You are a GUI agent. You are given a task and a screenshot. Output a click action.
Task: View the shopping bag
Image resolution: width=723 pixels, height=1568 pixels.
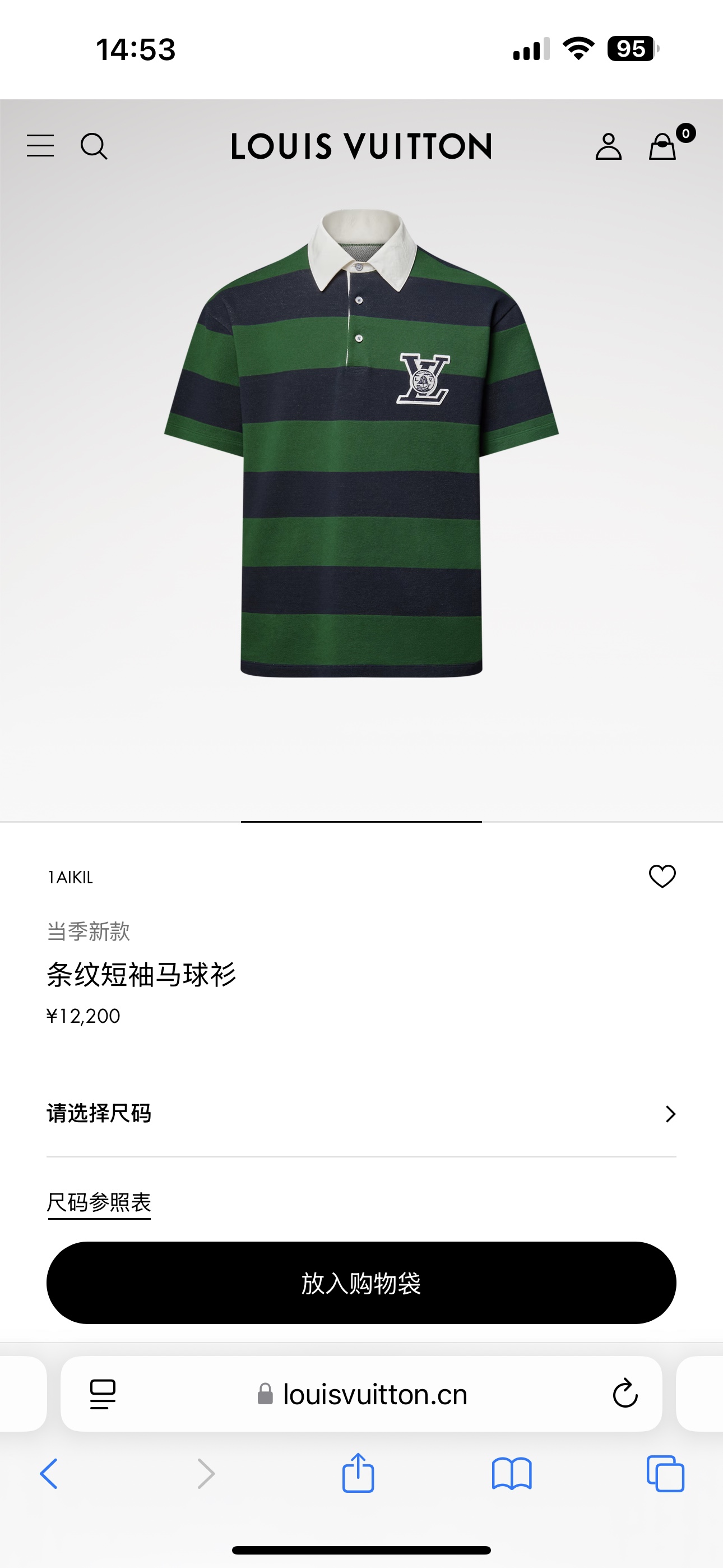pos(662,146)
